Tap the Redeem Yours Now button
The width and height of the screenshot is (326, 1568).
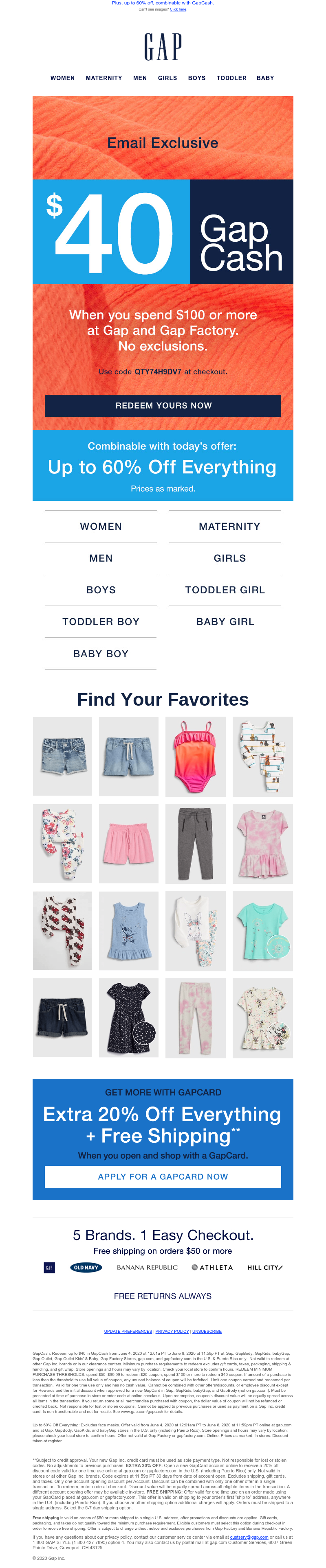[x=163, y=405]
